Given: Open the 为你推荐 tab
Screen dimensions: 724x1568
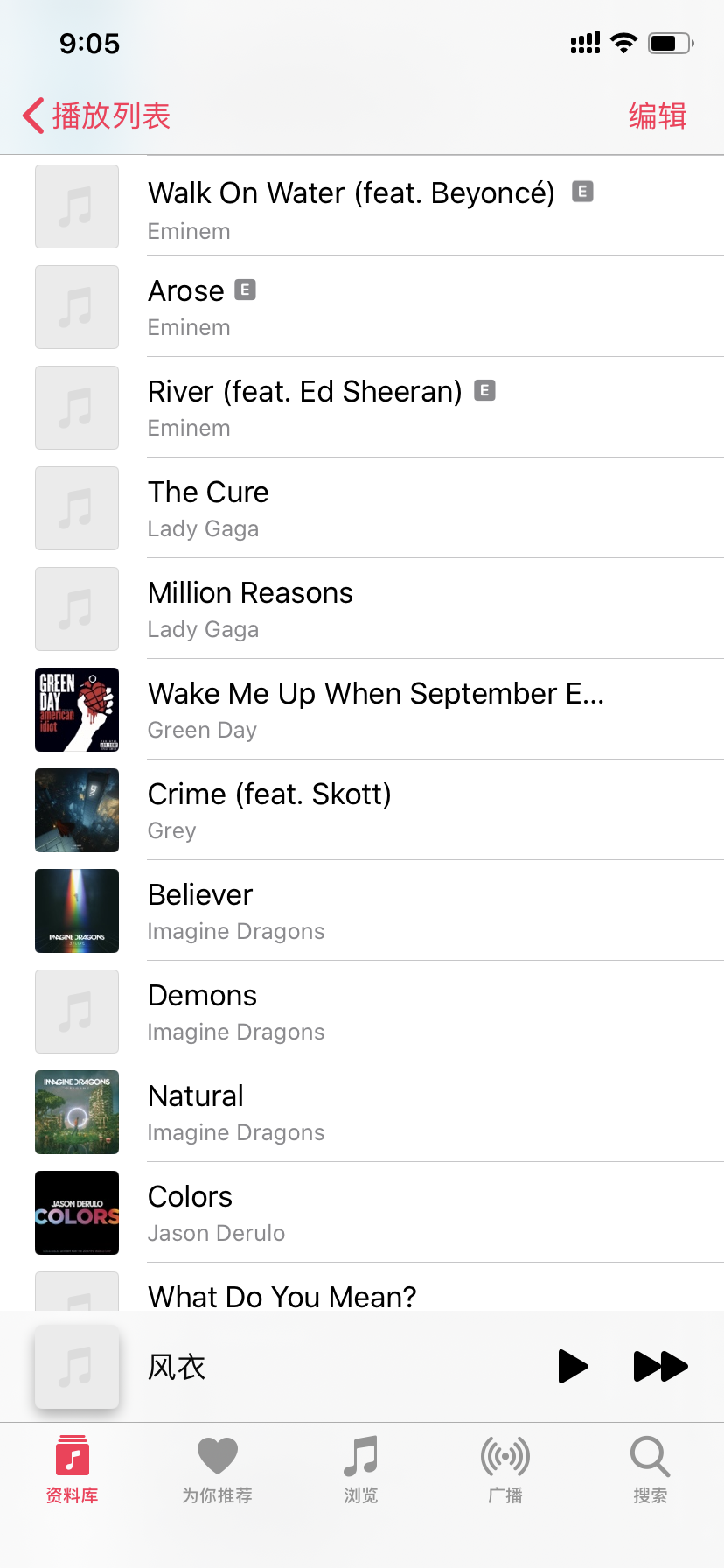Looking at the screenshot, I should (217, 1469).
